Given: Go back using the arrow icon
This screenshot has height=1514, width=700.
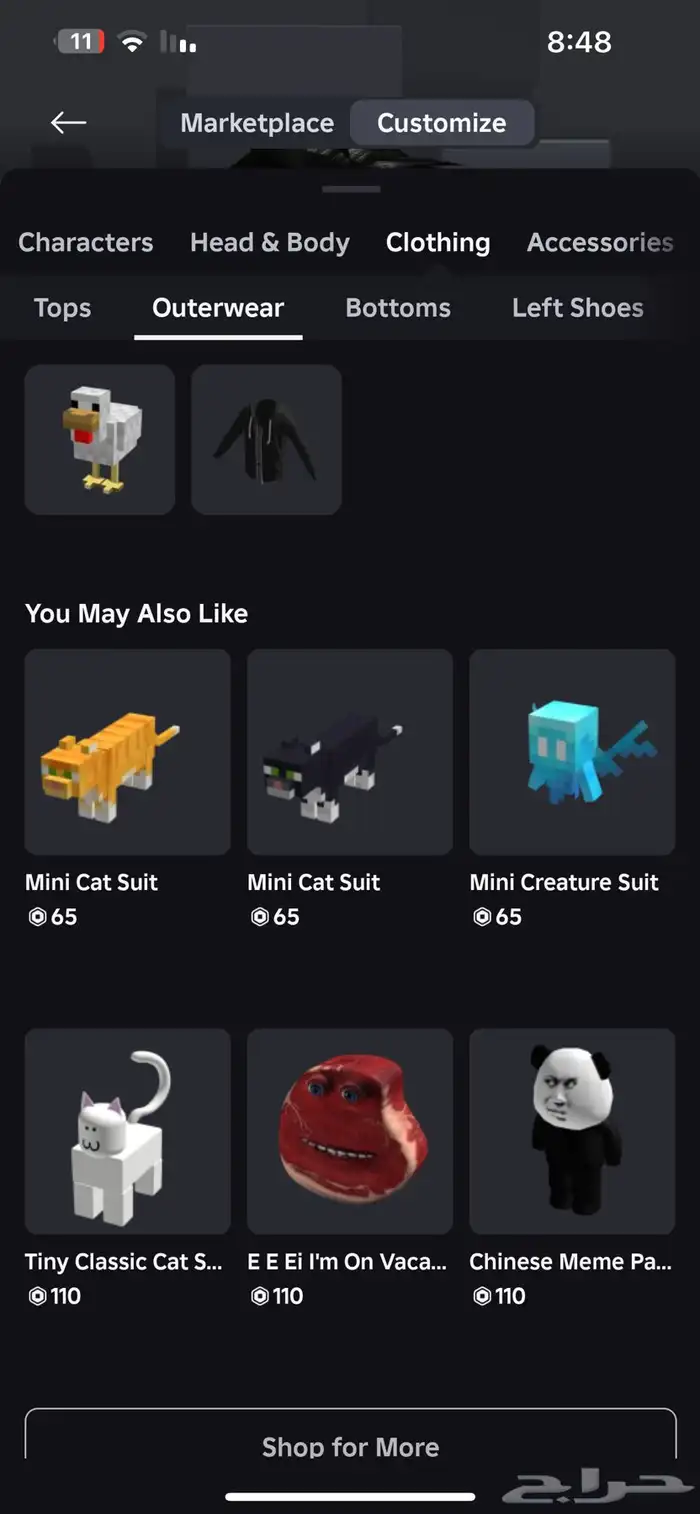Looking at the screenshot, I should click(x=68, y=123).
